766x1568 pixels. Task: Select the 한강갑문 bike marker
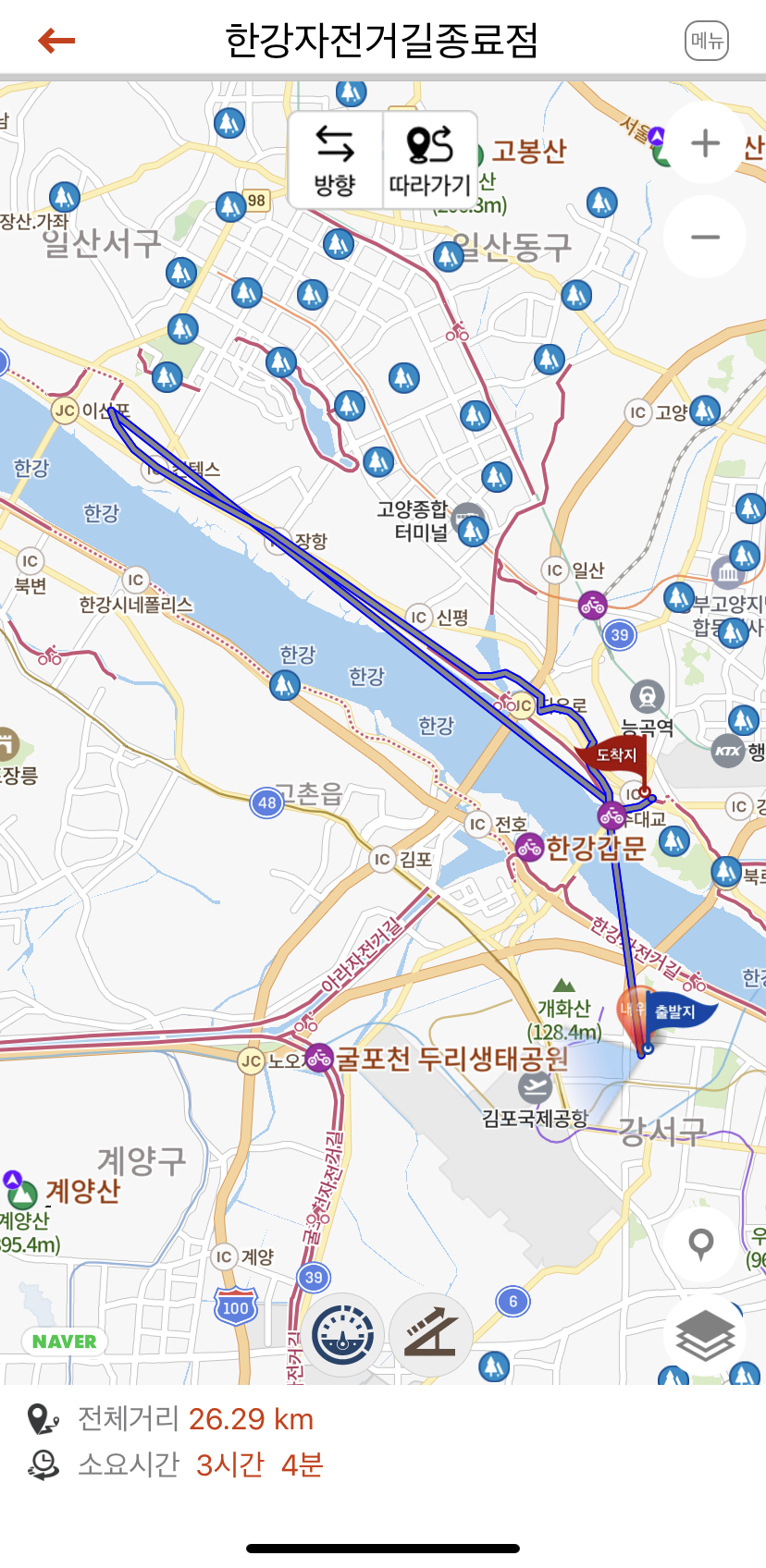click(x=529, y=846)
